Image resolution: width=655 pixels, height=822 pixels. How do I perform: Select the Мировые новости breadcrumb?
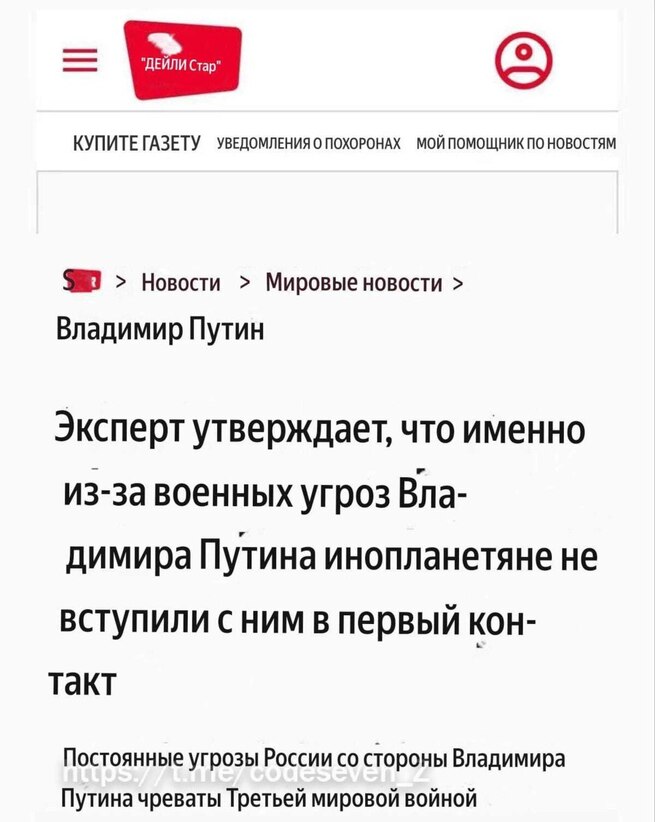tap(353, 283)
